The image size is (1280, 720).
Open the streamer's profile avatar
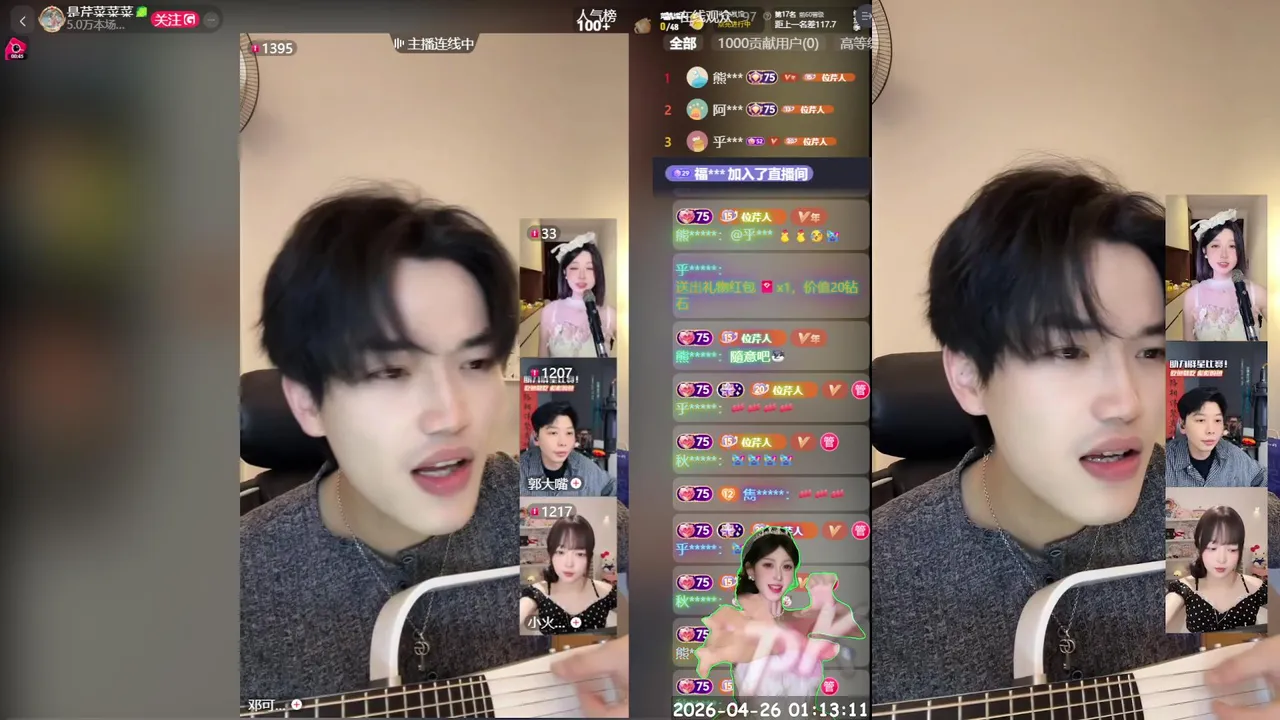51,19
